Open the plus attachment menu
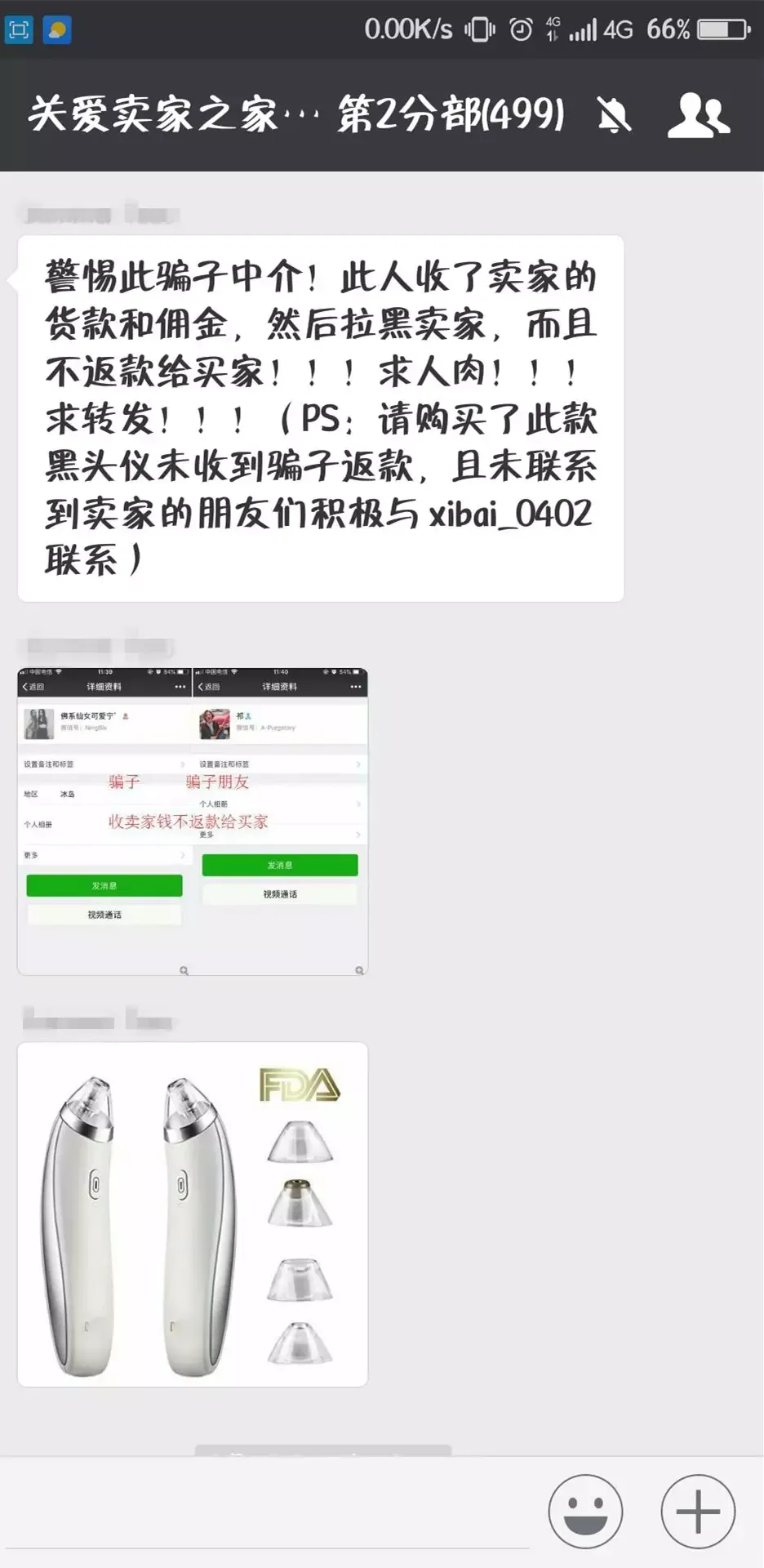Viewport: 764px width, 1568px height. click(698, 1512)
